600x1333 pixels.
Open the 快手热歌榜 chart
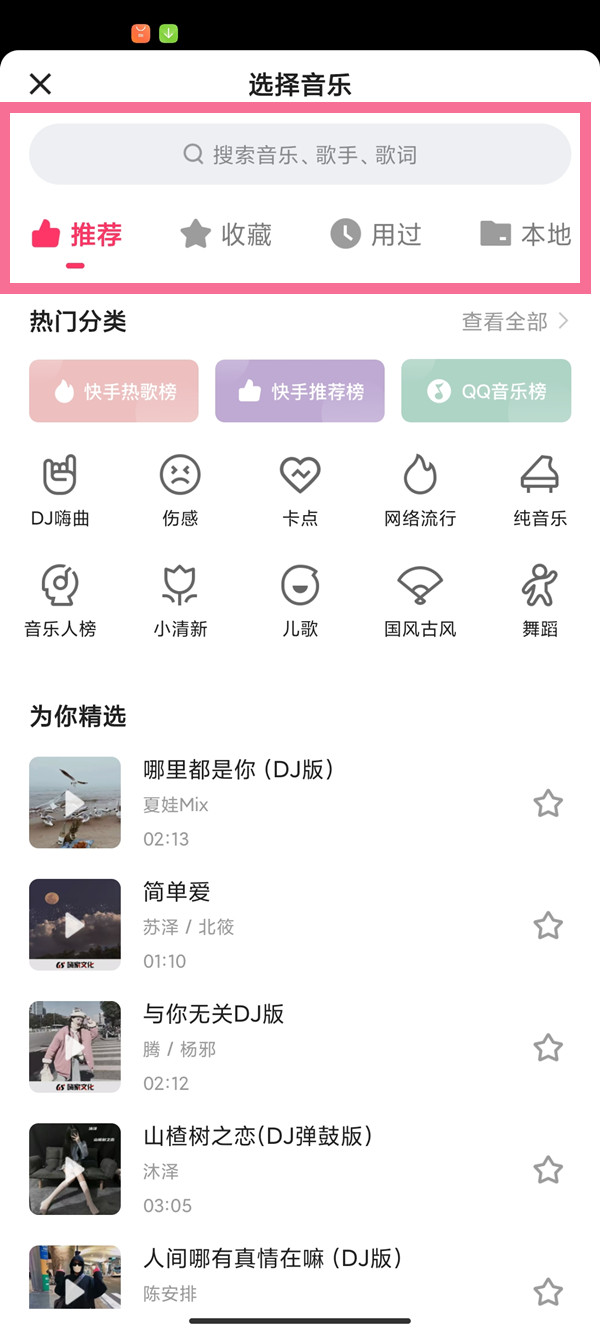(114, 391)
